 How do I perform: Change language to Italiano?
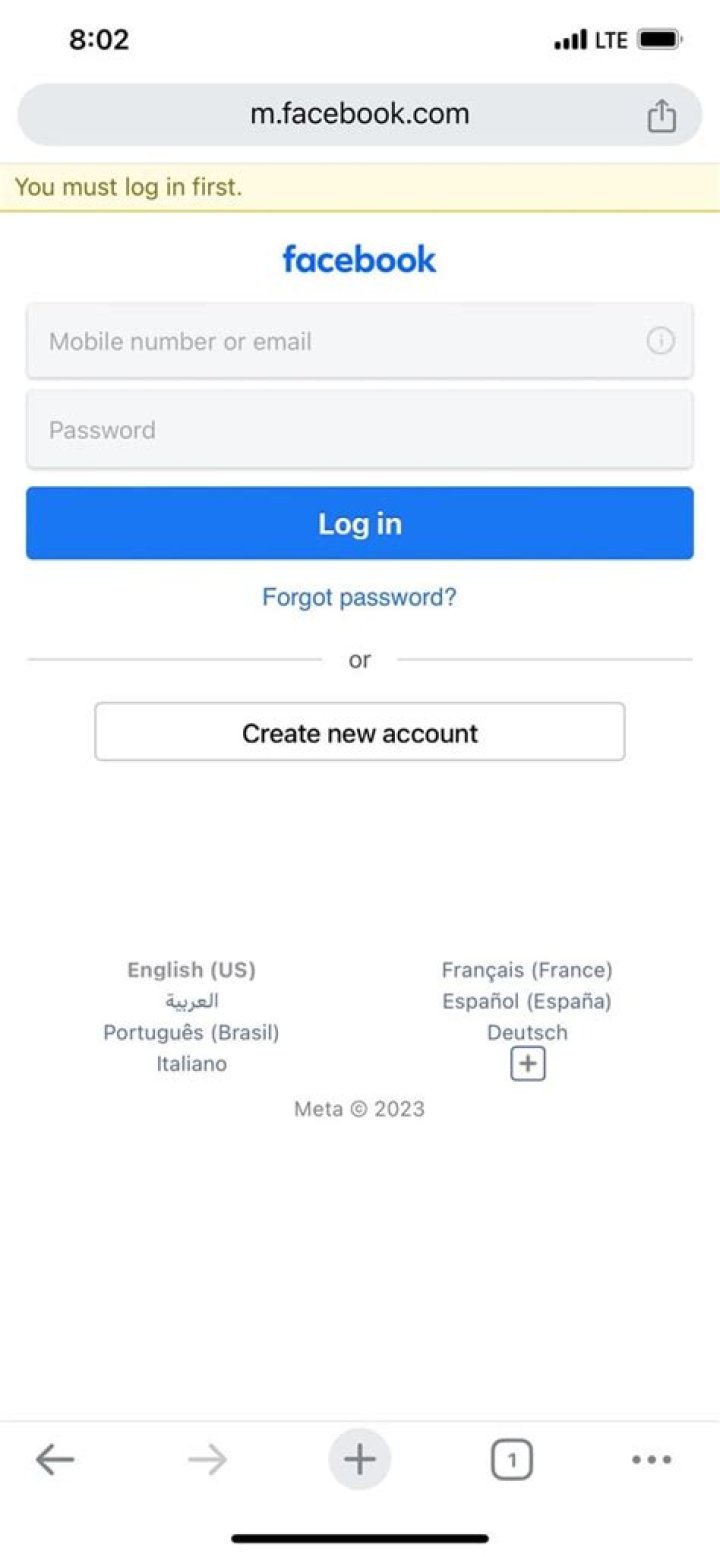coord(191,1064)
